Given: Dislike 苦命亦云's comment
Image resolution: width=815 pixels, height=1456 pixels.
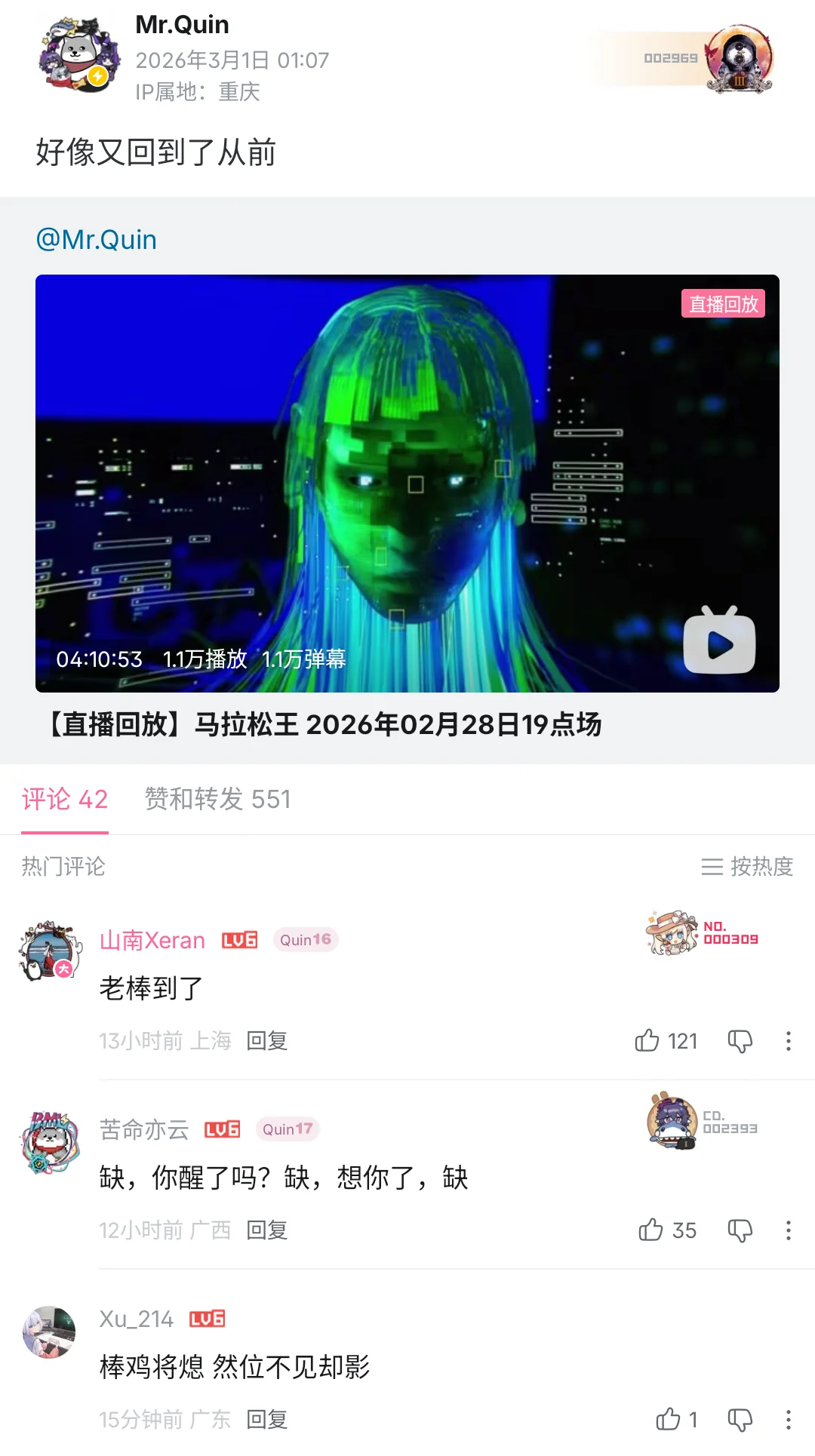Looking at the screenshot, I should click(740, 1230).
